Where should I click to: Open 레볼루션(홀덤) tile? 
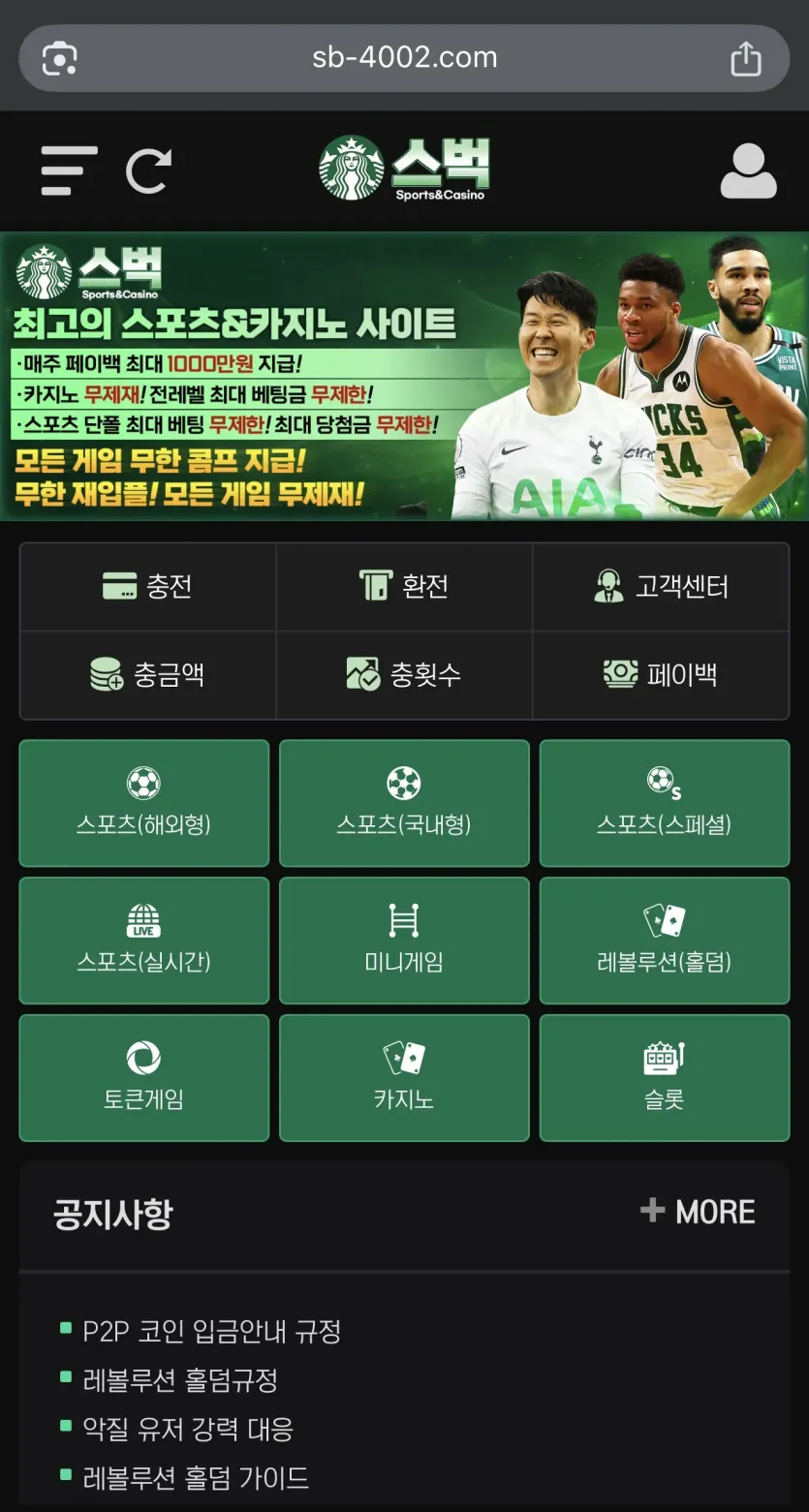pyautogui.click(x=664, y=941)
